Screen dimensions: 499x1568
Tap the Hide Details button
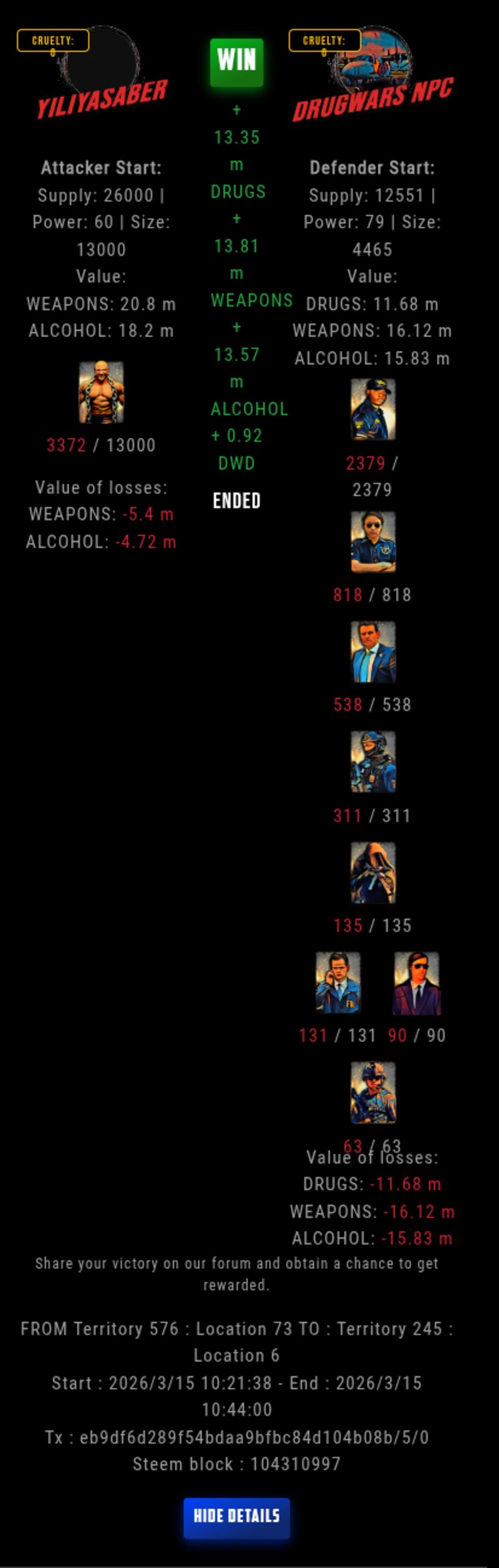(236, 1518)
